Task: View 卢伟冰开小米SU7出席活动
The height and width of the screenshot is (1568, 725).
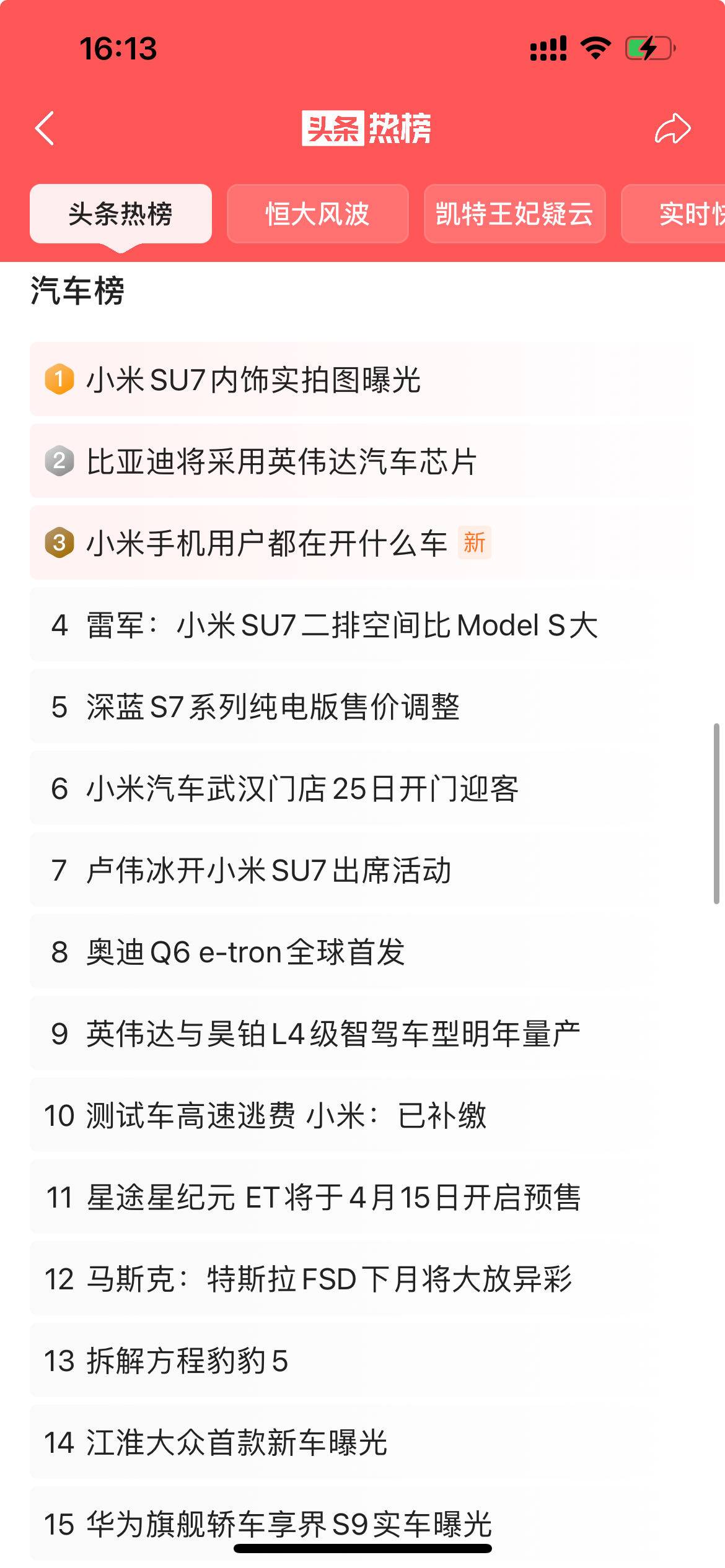Action: (362, 869)
